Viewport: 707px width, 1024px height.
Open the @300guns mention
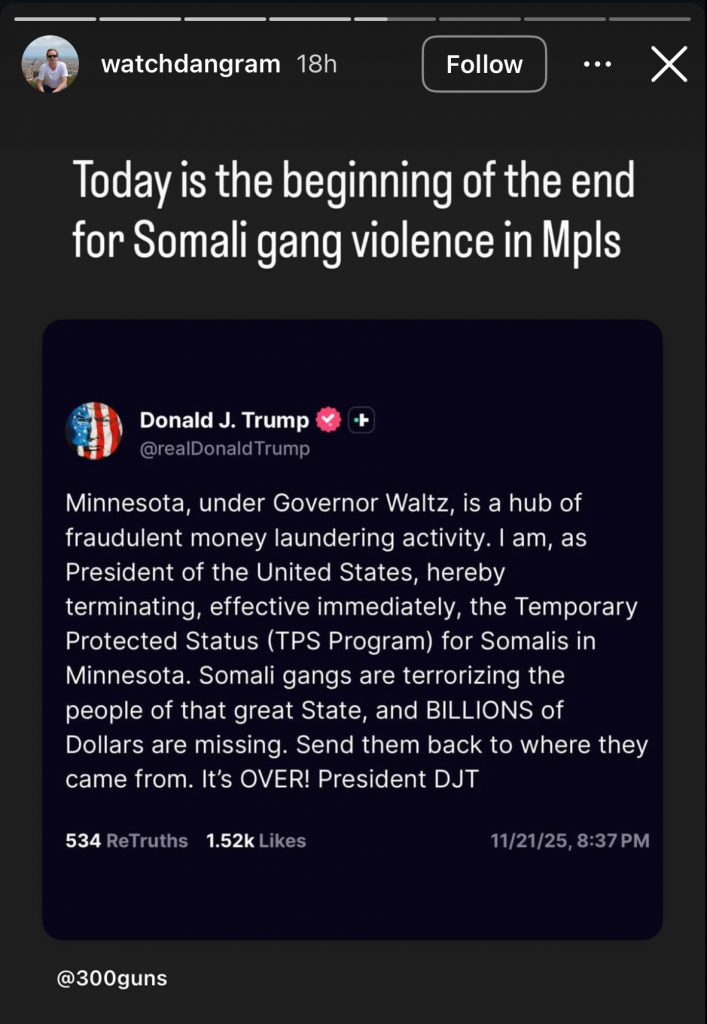(112, 978)
